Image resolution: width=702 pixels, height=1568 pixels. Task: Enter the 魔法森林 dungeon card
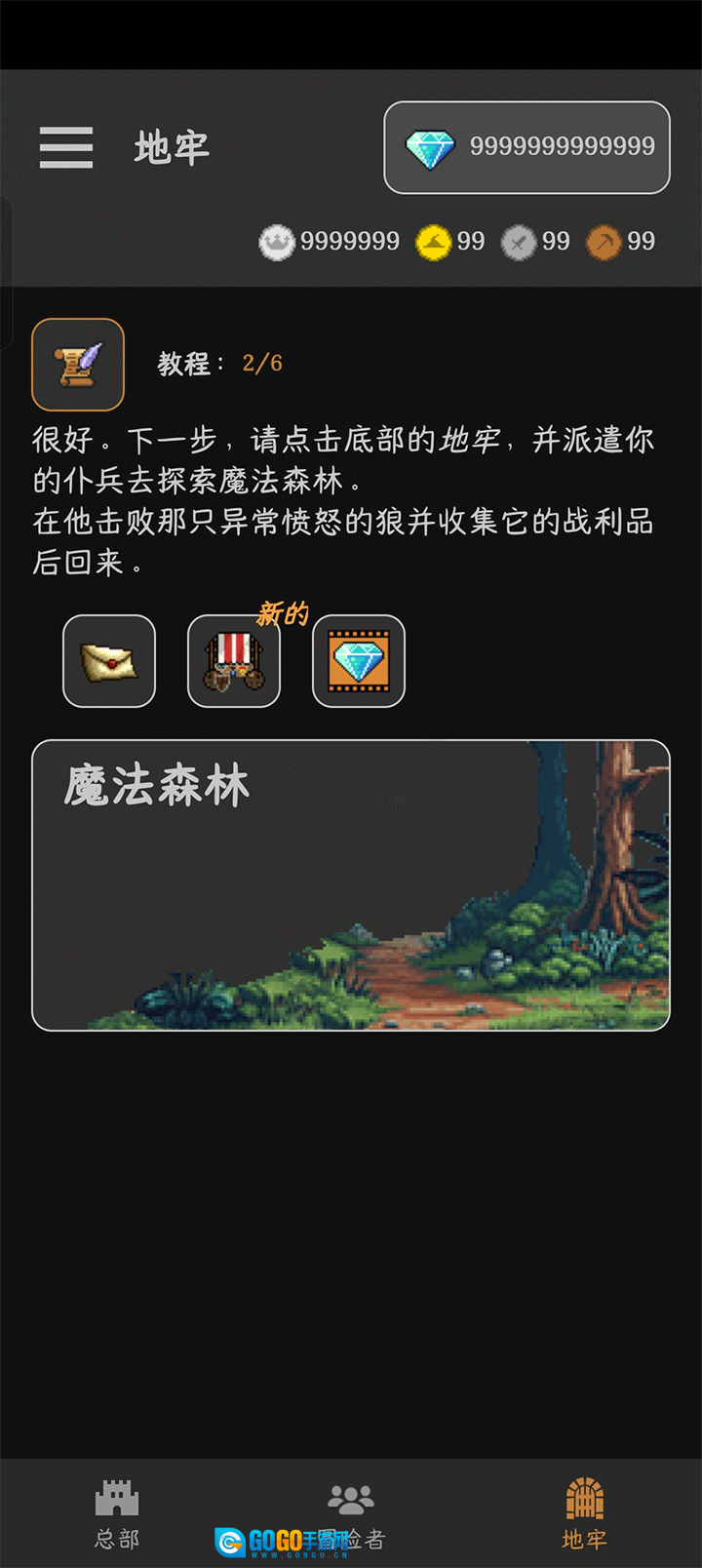pyautogui.click(x=351, y=884)
